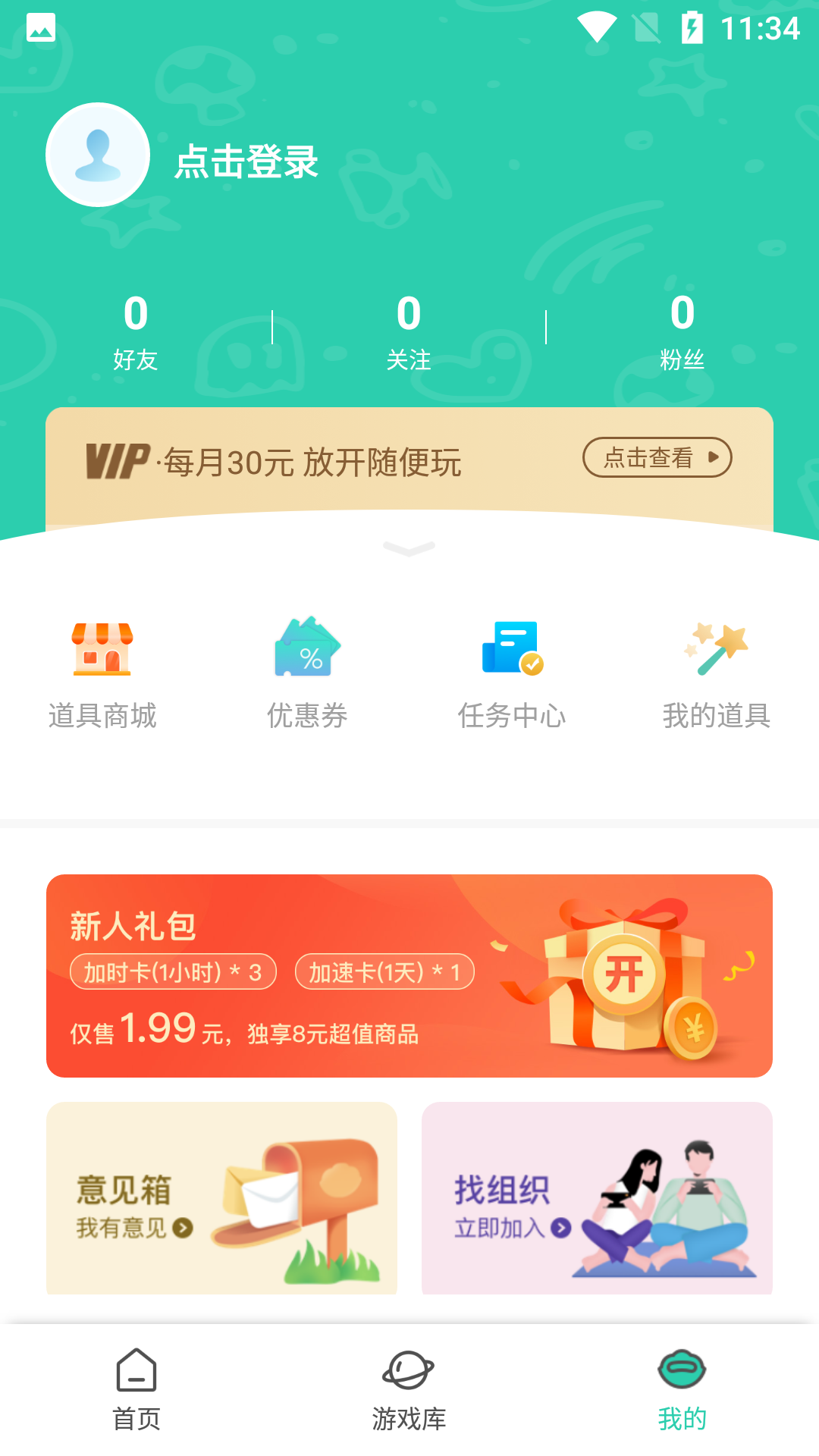Select the 优惠券 coupon icon
Screen dimensions: 819x1456
pyautogui.click(x=307, y=649)
